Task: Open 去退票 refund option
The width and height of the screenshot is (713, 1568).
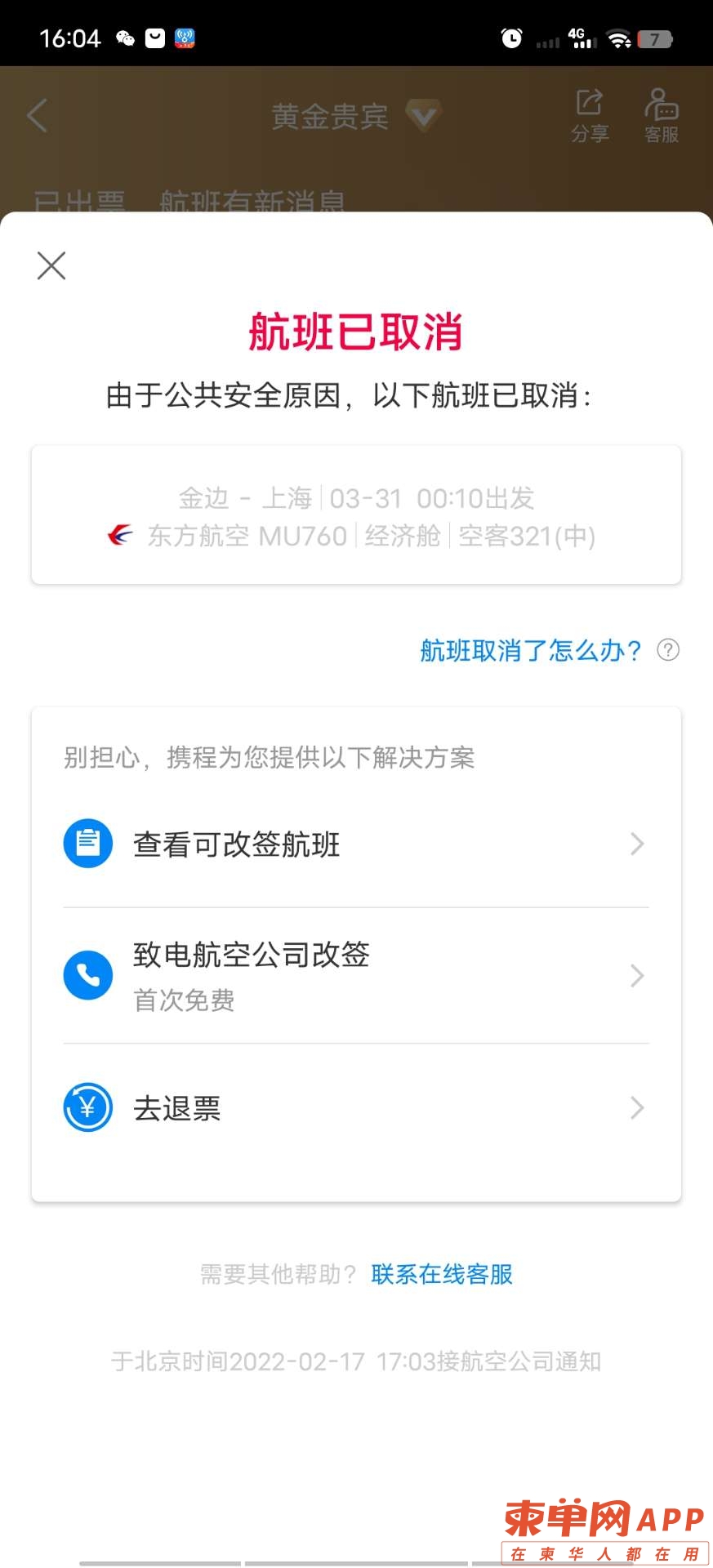Action: pyautogui.click(x=355, y=1107)
